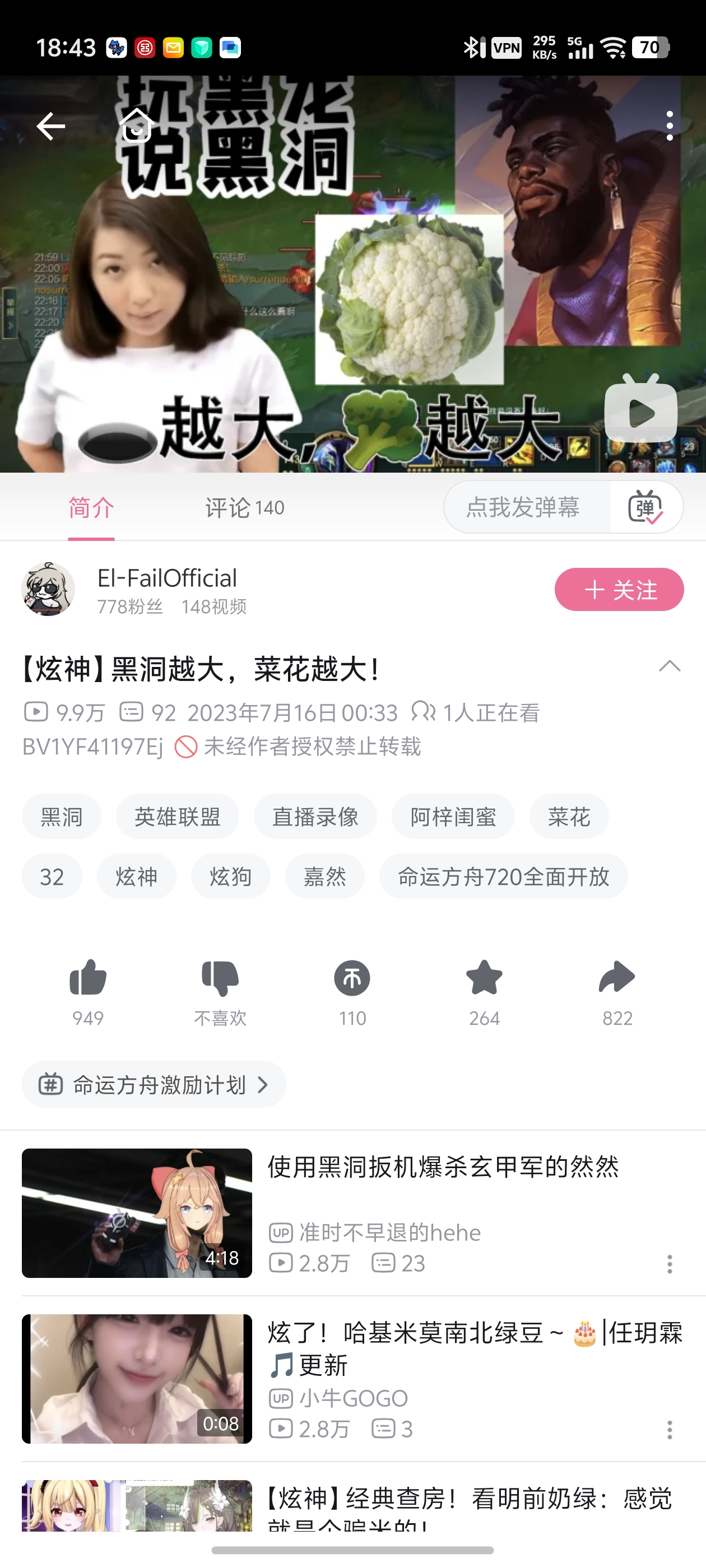Open more options for the 小牛GOGO video

(x=670, y=1430)
